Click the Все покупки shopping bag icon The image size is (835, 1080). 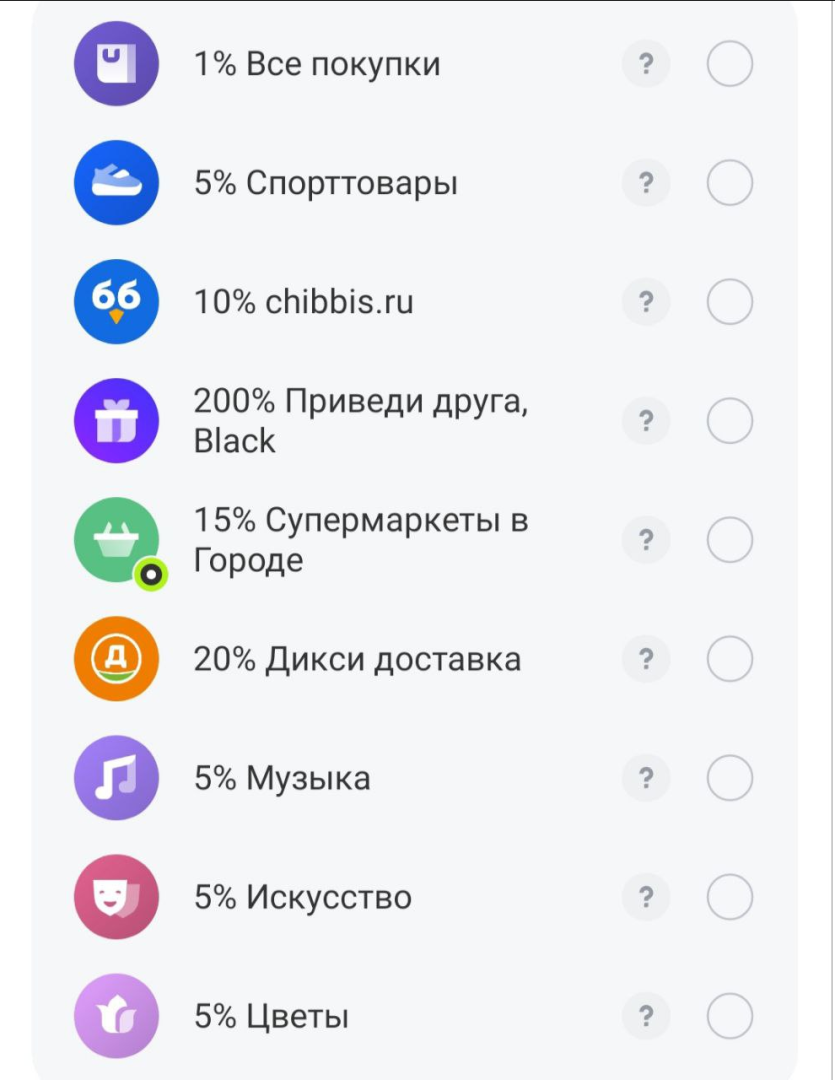[116, 63]
